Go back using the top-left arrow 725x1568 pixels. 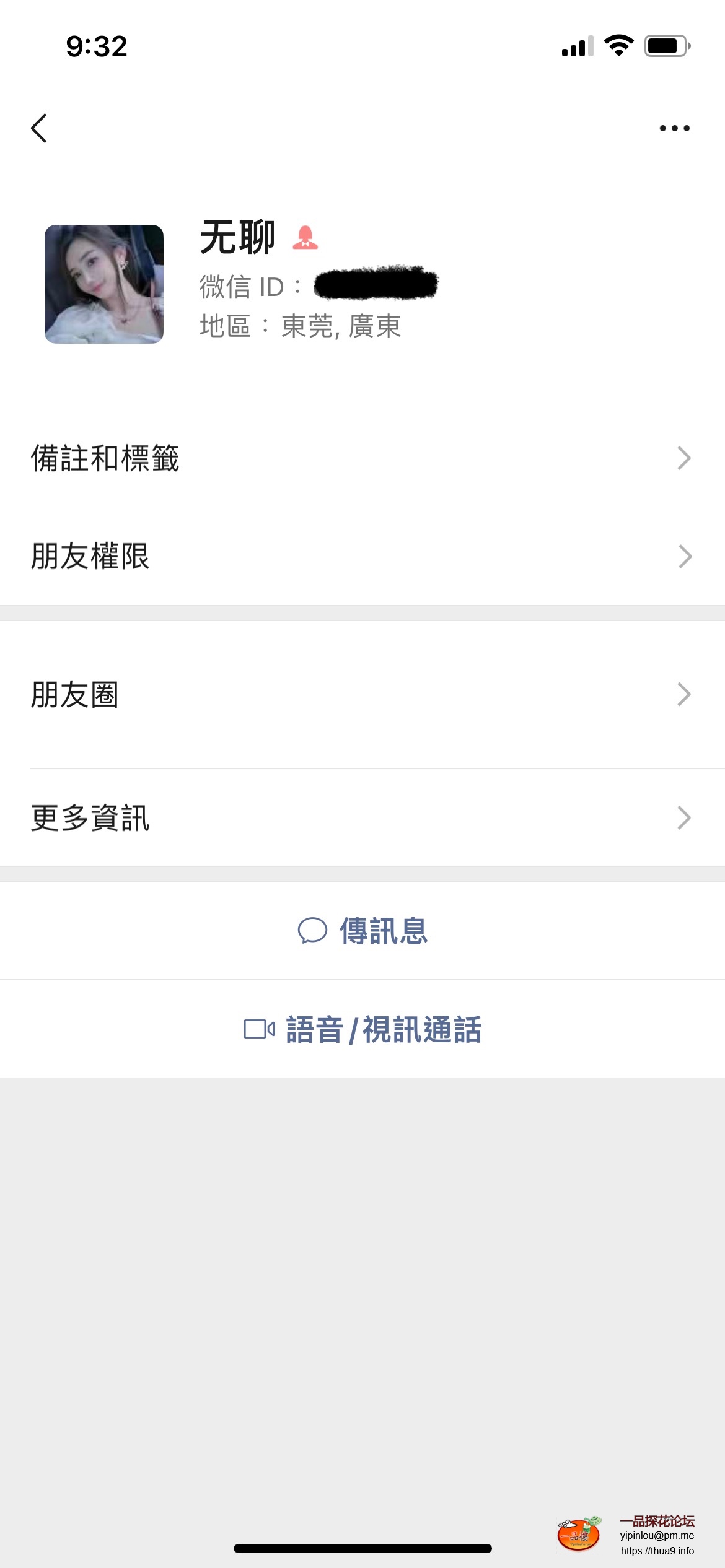pos(39,128)
